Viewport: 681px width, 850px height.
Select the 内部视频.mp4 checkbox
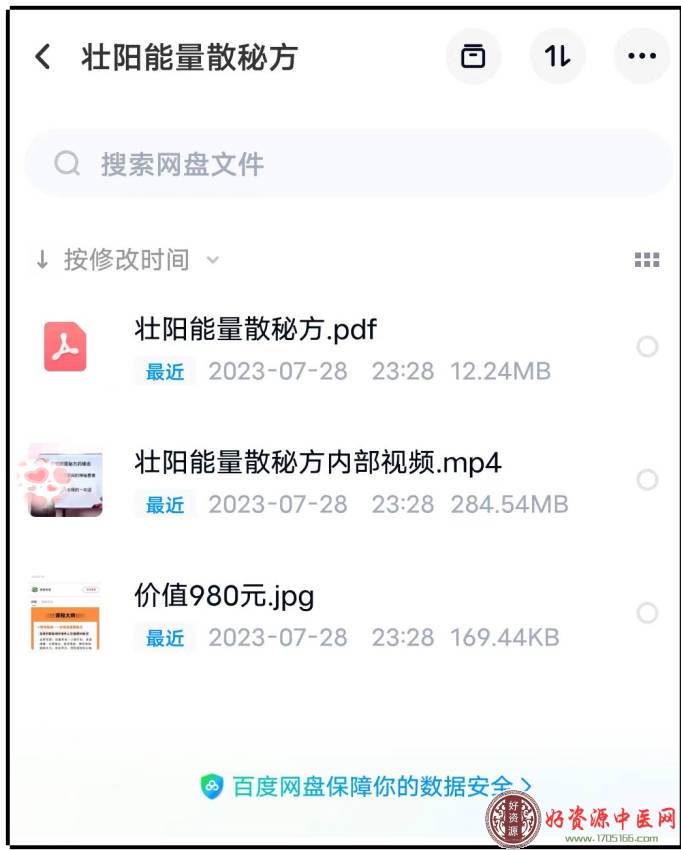tap(648, 480)
